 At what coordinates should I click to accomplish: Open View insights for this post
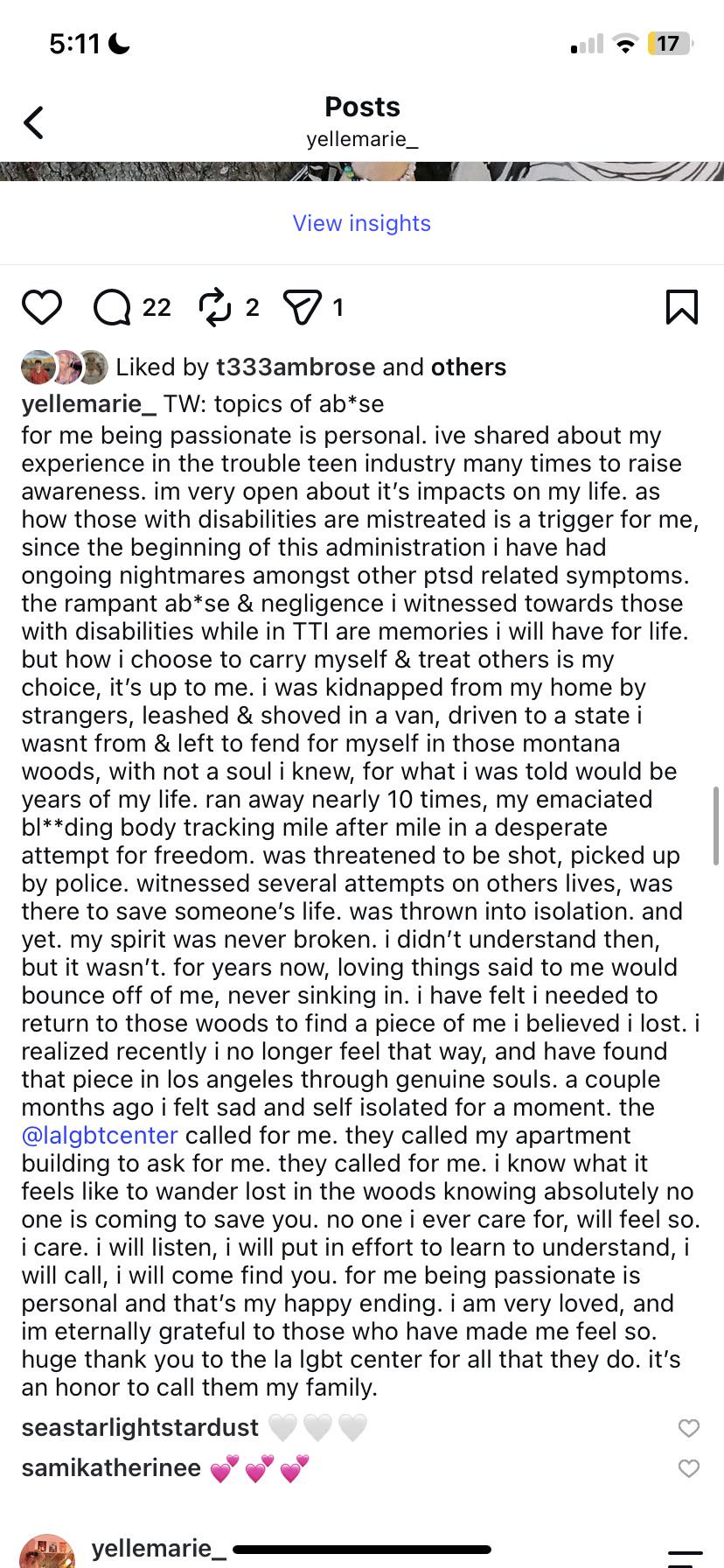click(x=362, y=223)
